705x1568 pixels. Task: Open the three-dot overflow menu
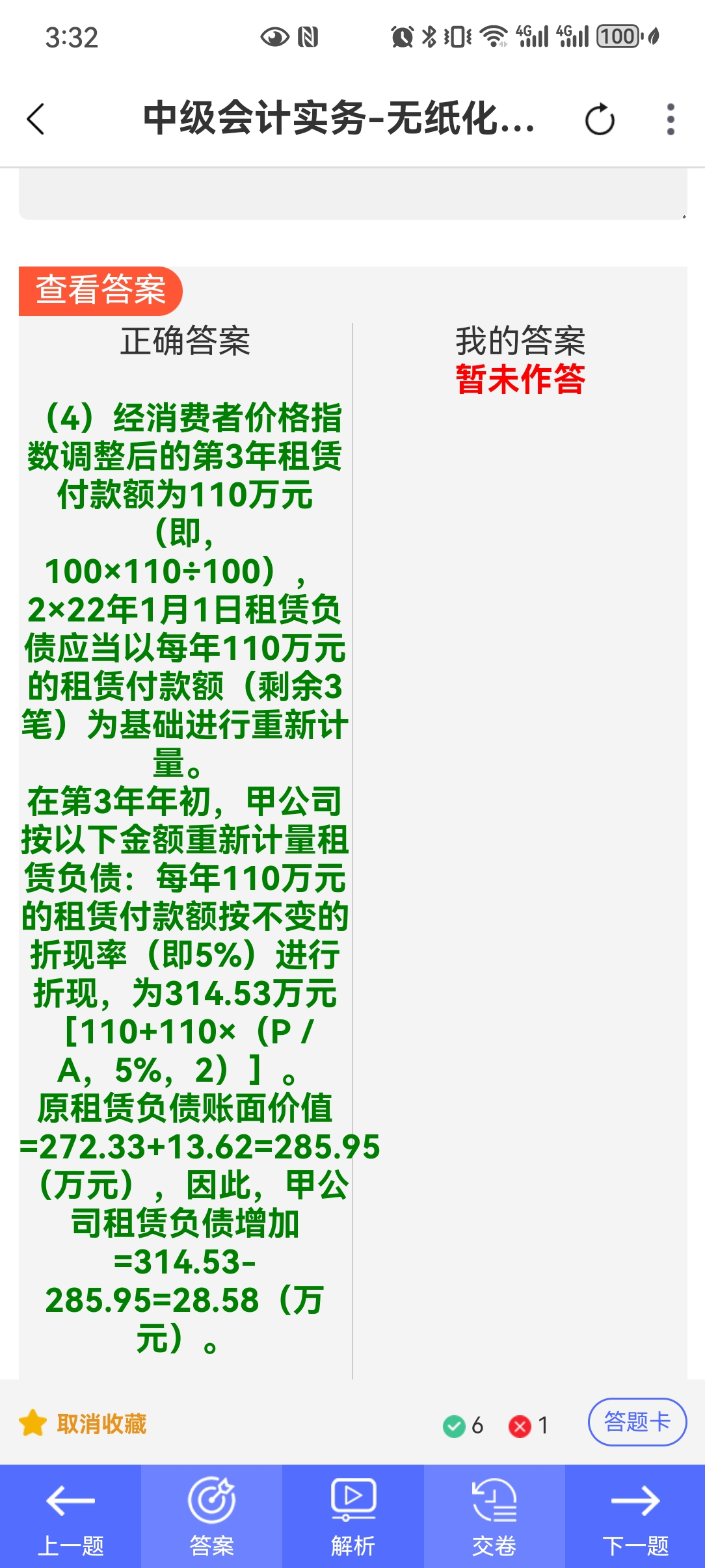(x=671, y=120)
